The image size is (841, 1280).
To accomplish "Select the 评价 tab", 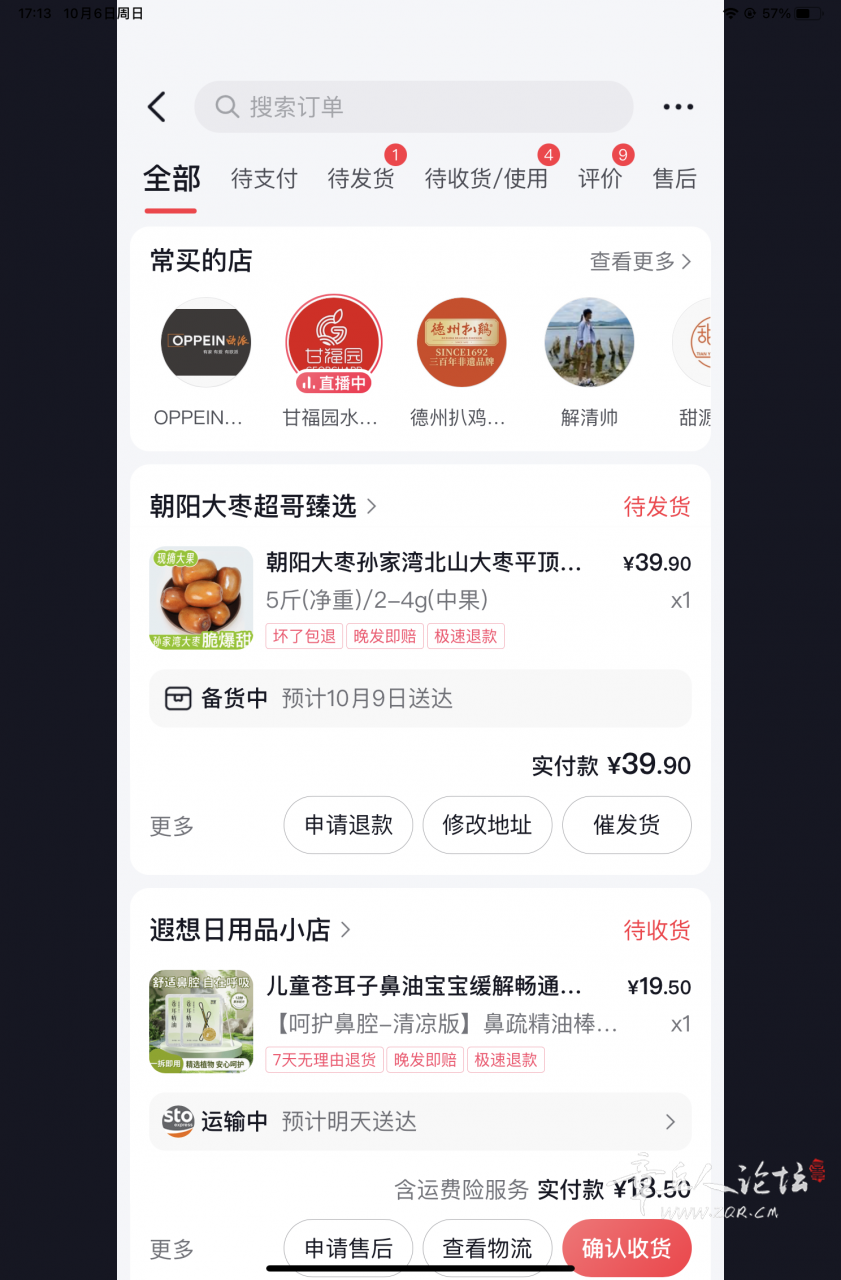I will (600, 179).
